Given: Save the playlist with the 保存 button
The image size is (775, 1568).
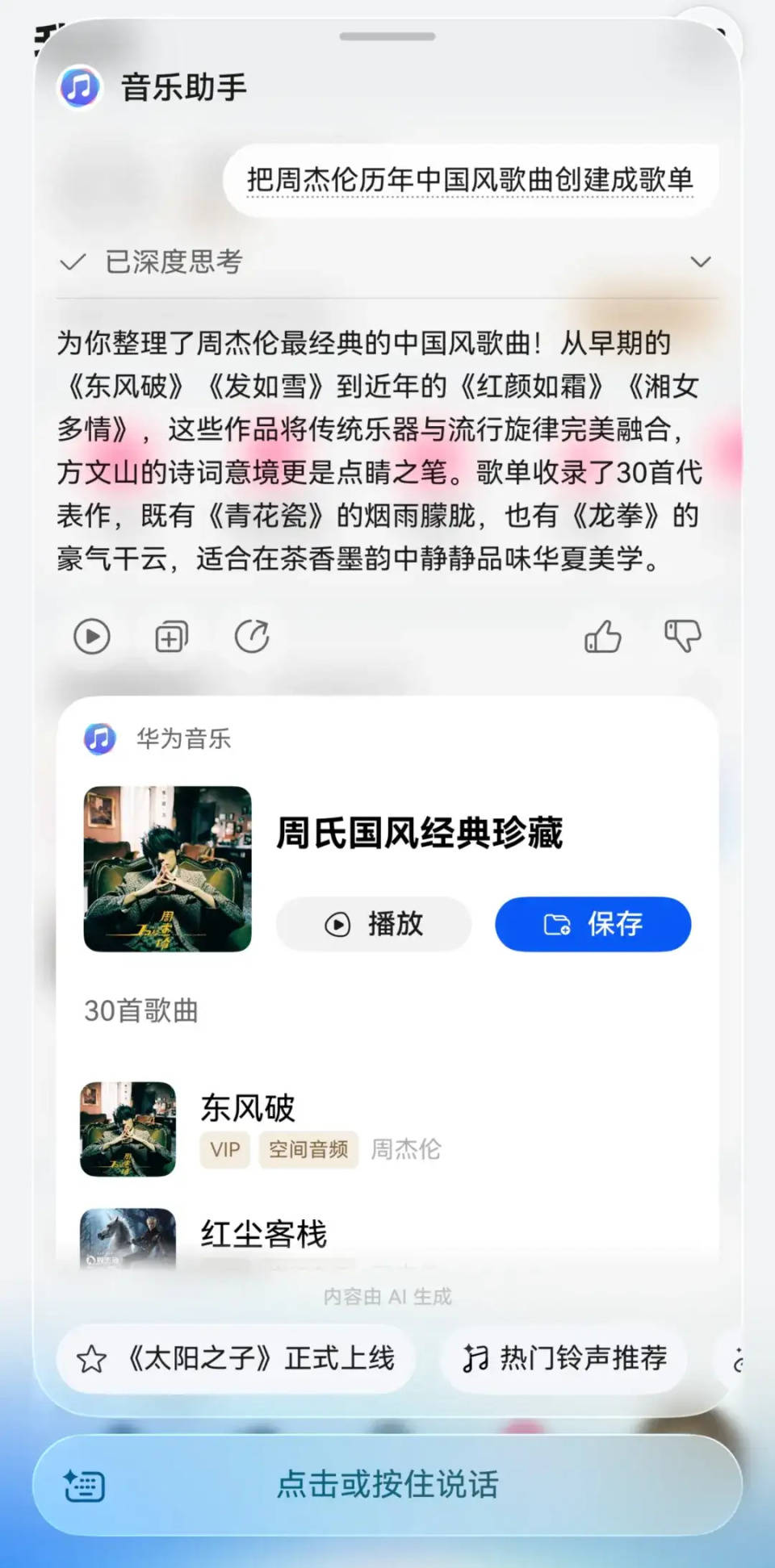Looking at the screenshot, I should (x=593, y=924).
